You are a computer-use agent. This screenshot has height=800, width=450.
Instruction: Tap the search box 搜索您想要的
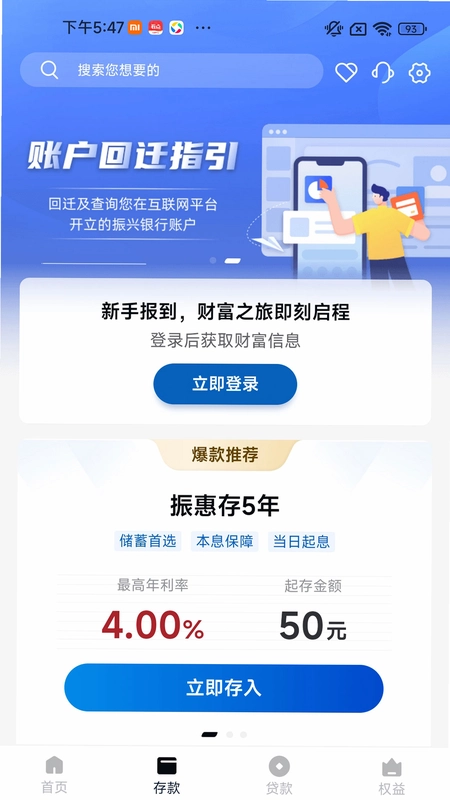coord(171,70)
